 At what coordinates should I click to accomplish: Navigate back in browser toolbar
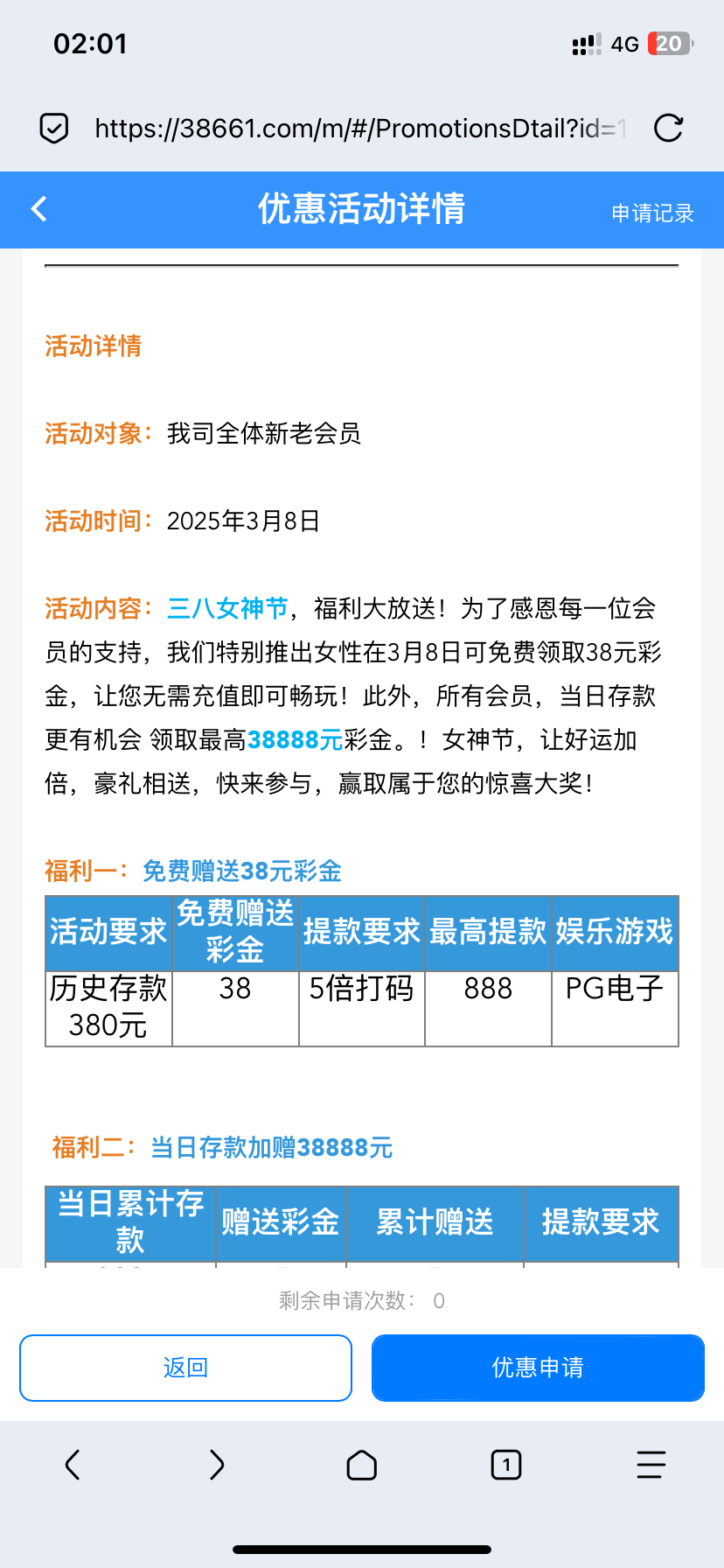pos(73,1464)
